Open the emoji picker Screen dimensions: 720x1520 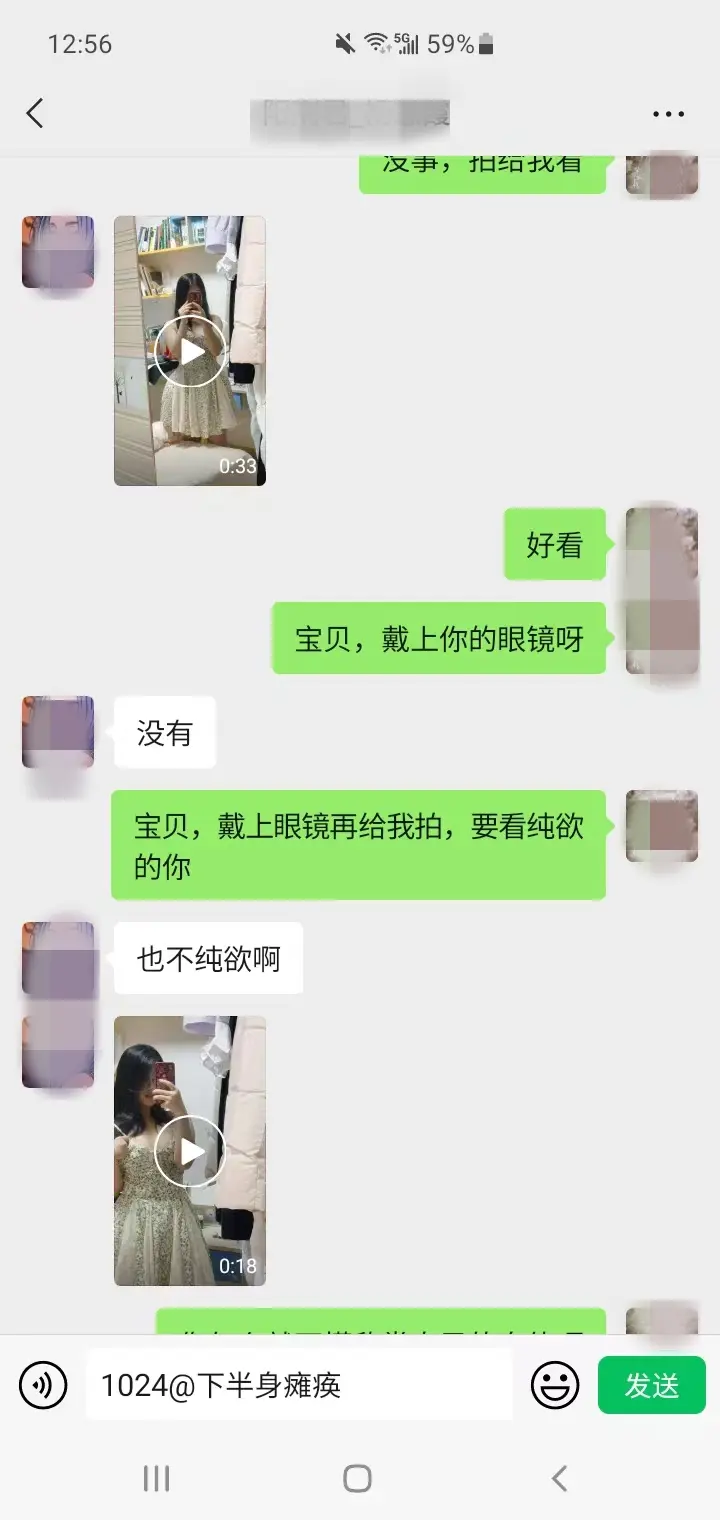pyautogui.click(x=555, y=1385)
